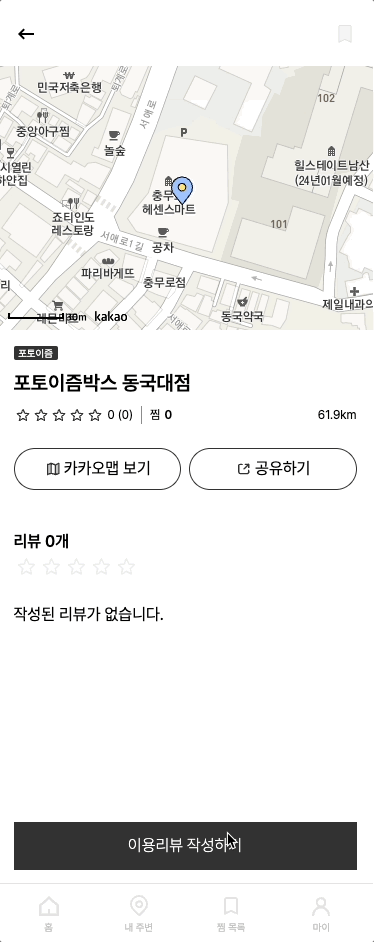This screenshot has height=942, width=374.
Task: Open 카카오맵 보기 button
Action: tap(97, 469)
